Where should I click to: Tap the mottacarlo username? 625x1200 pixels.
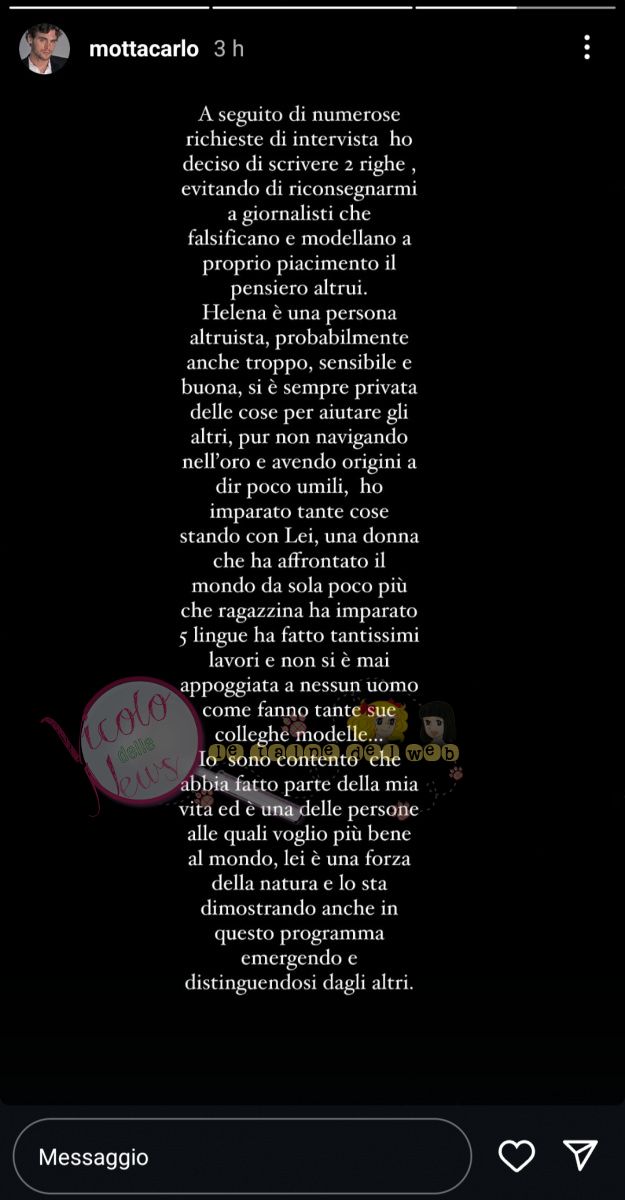[x=144, y=49]
